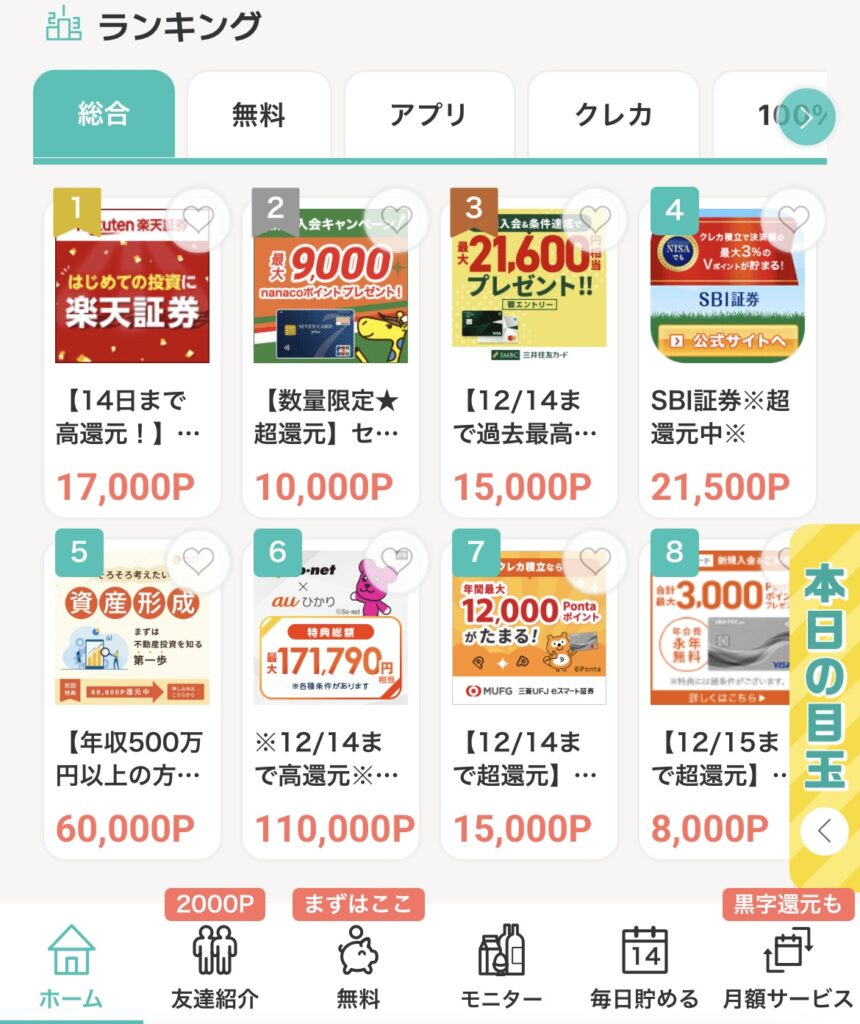Open the auひかり 110,000P offer card
This screenshot has width=860, height=1024.
click(x=330, y=695)
